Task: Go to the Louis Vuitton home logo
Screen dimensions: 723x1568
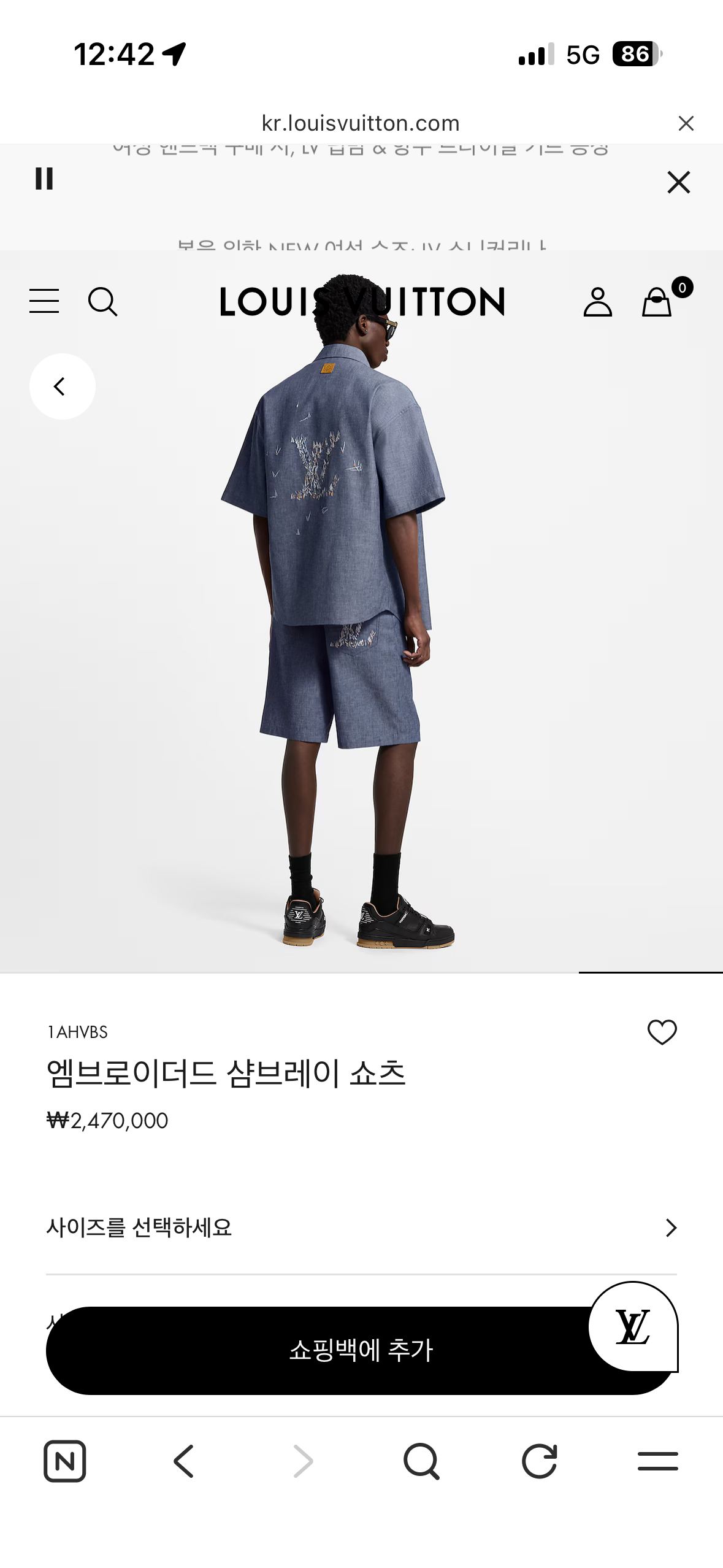Action: 362,302
